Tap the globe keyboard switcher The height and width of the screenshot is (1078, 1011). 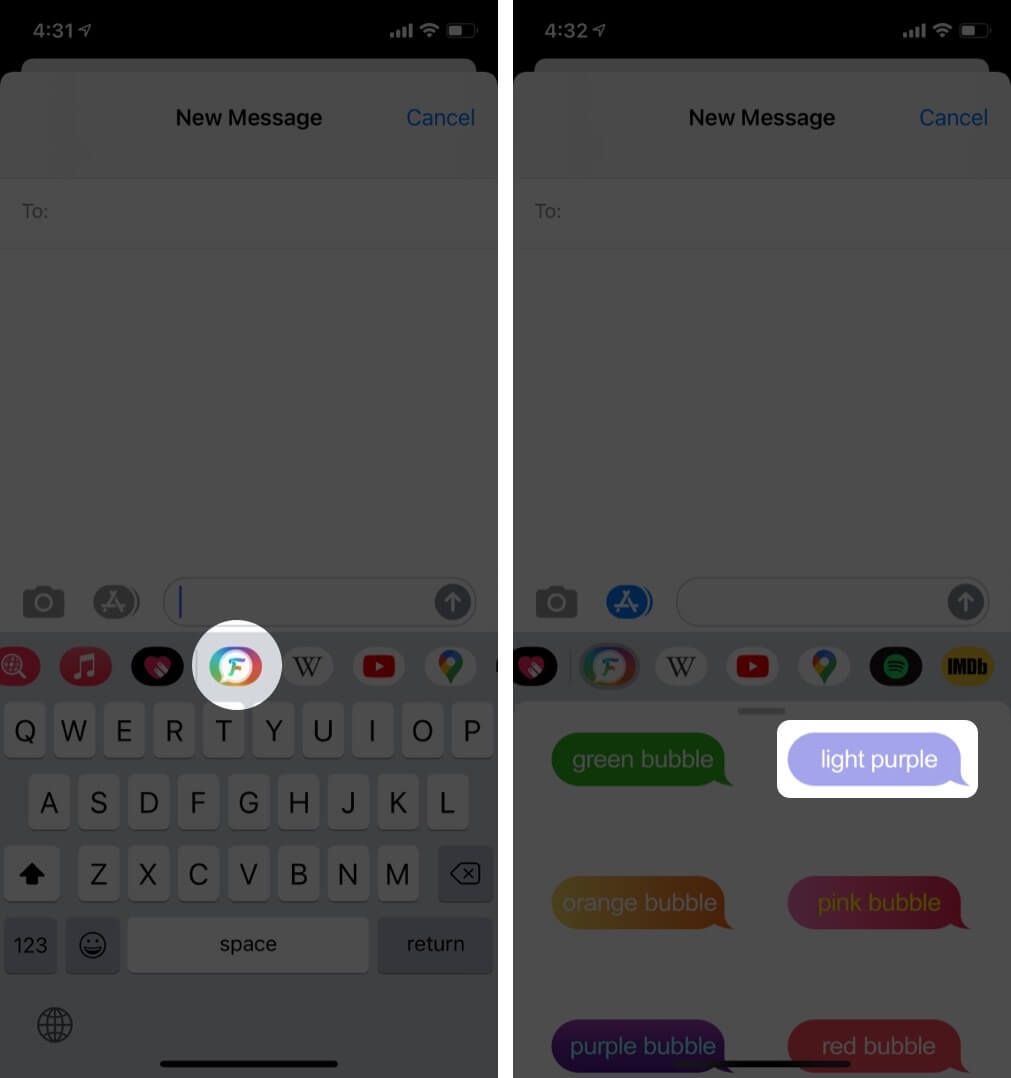[55, 1023]
